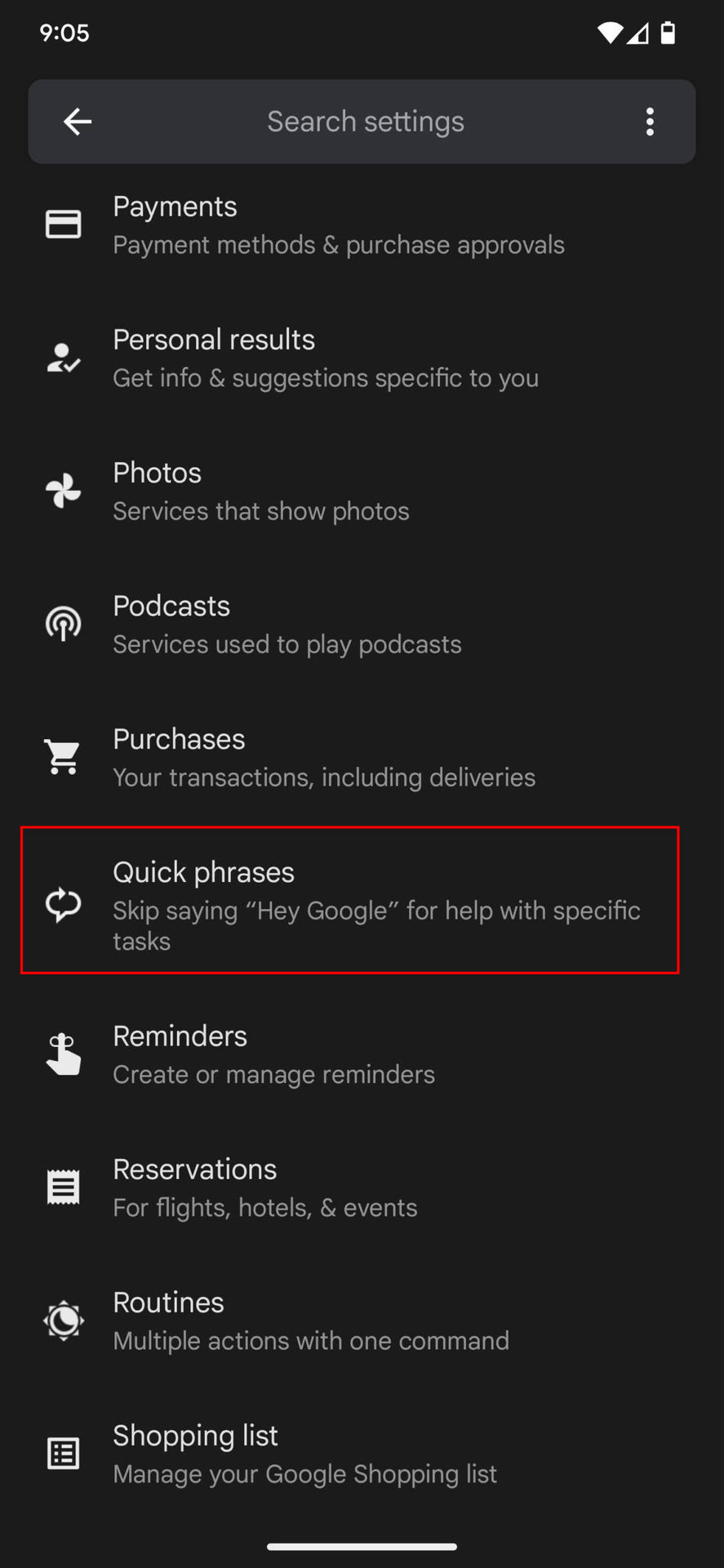Open Payments settings
The image size is (724, 1568).
[x=338, y=225]
